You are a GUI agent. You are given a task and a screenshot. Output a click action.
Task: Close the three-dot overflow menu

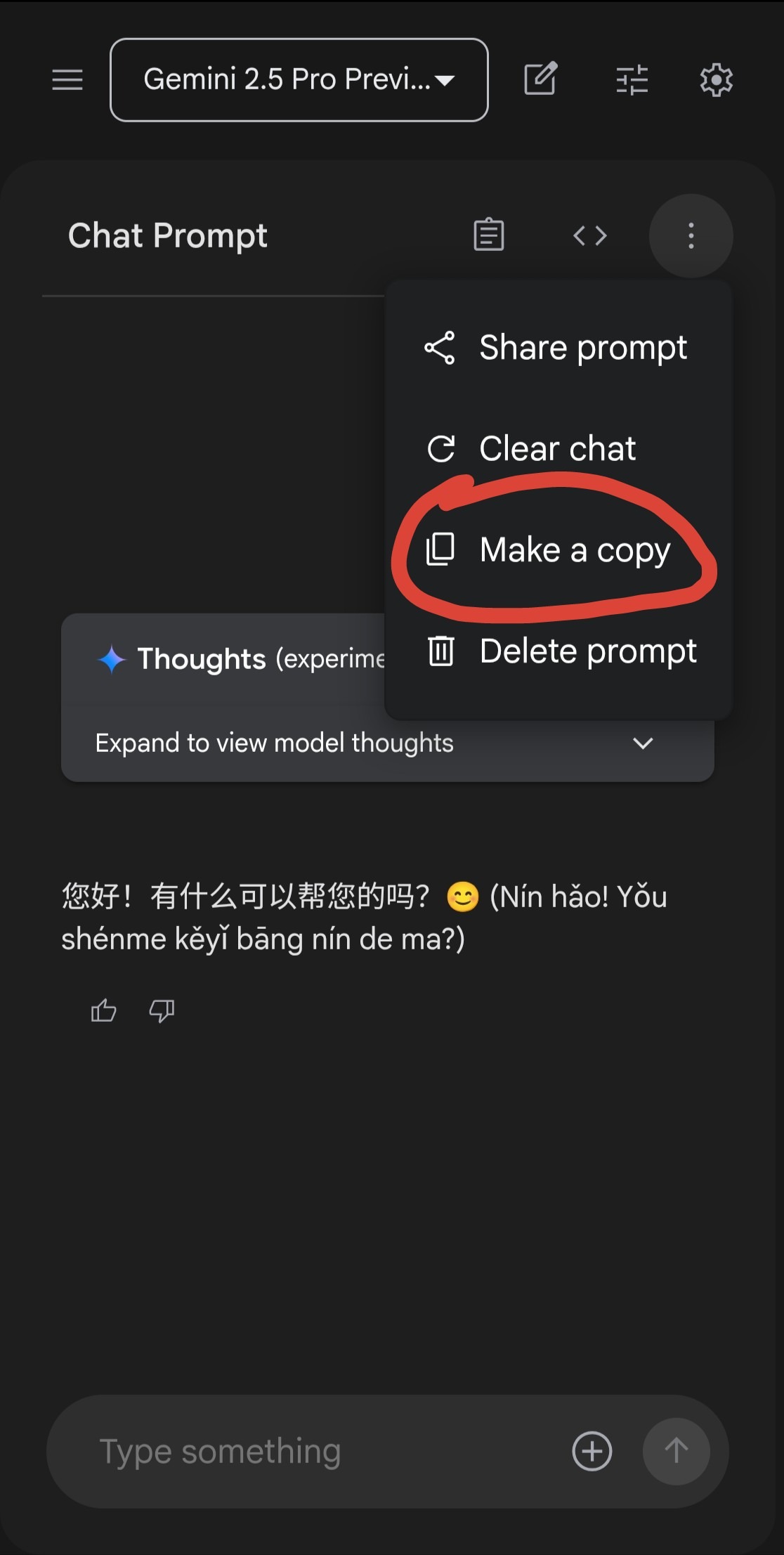(691, 235)
